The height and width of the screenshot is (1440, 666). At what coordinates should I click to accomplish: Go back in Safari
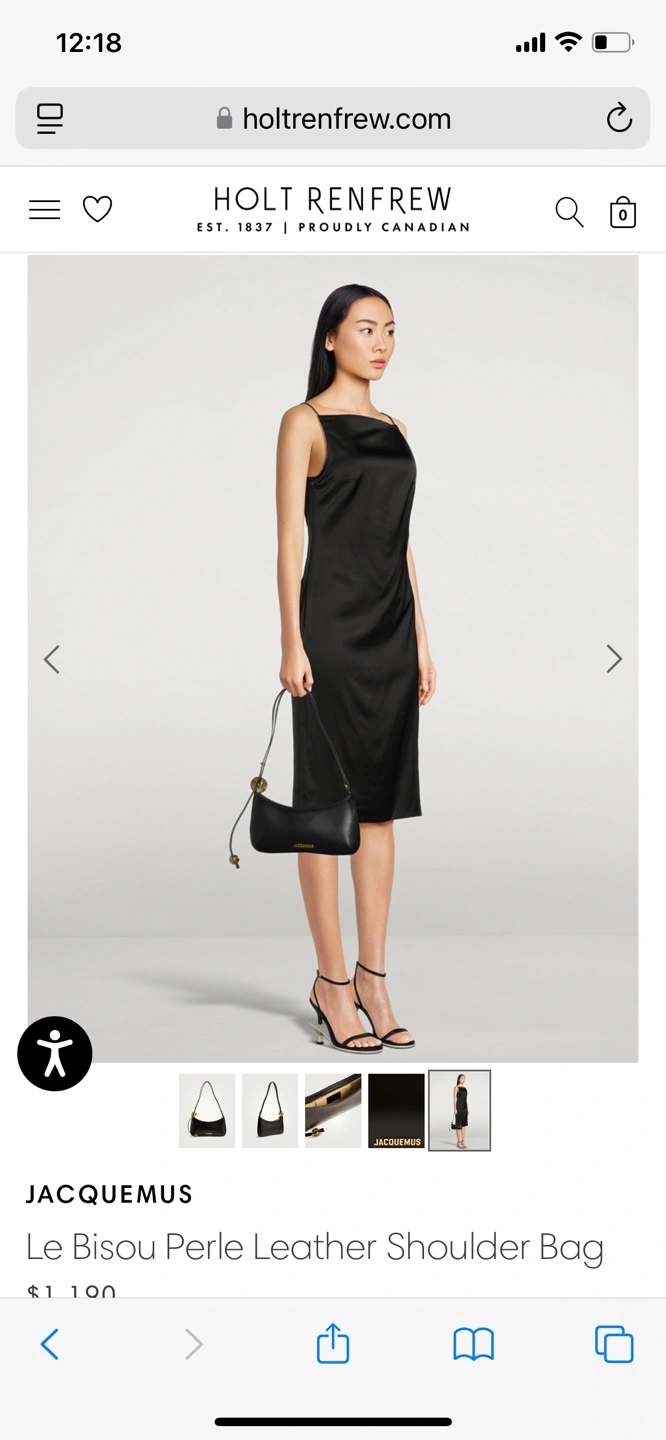coord(50,1344)
